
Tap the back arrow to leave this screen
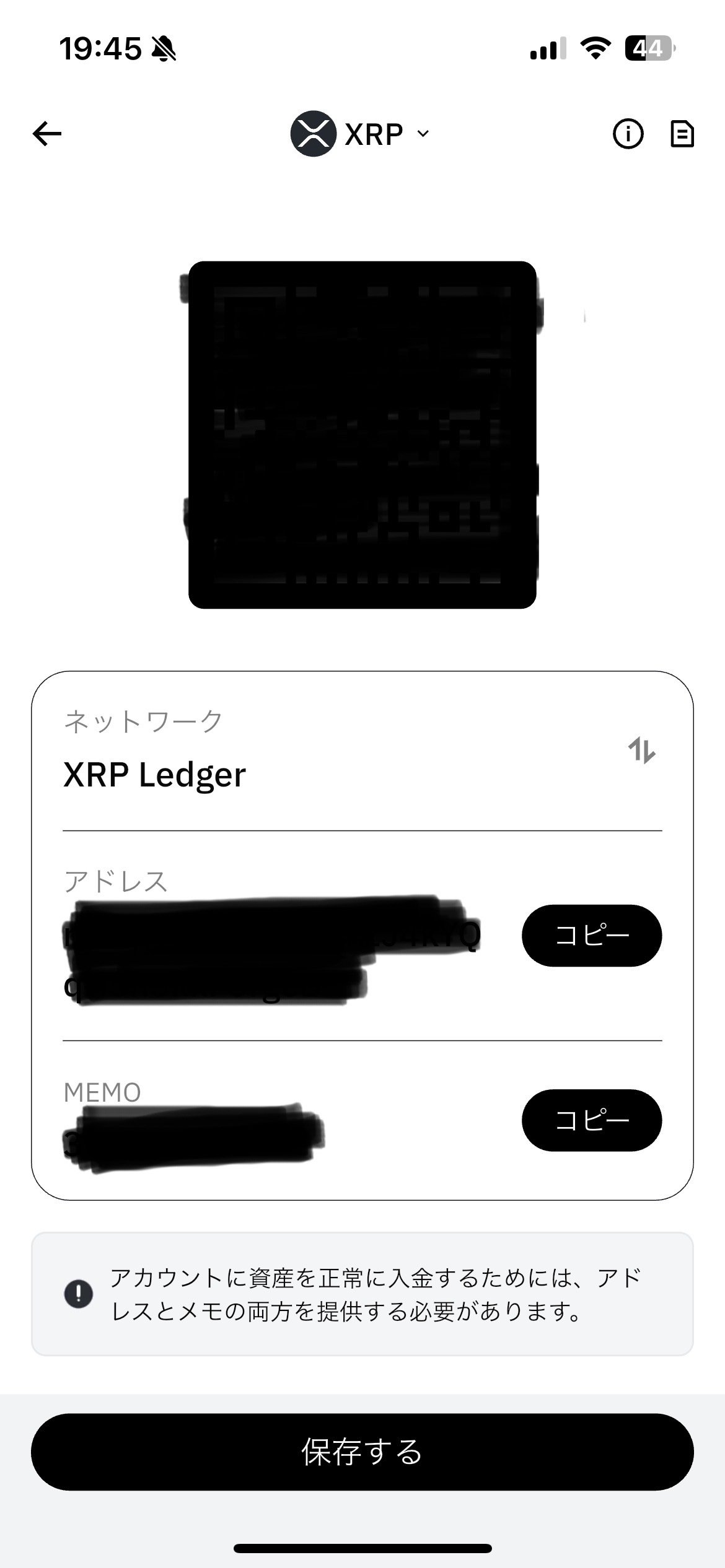(47, 133)
